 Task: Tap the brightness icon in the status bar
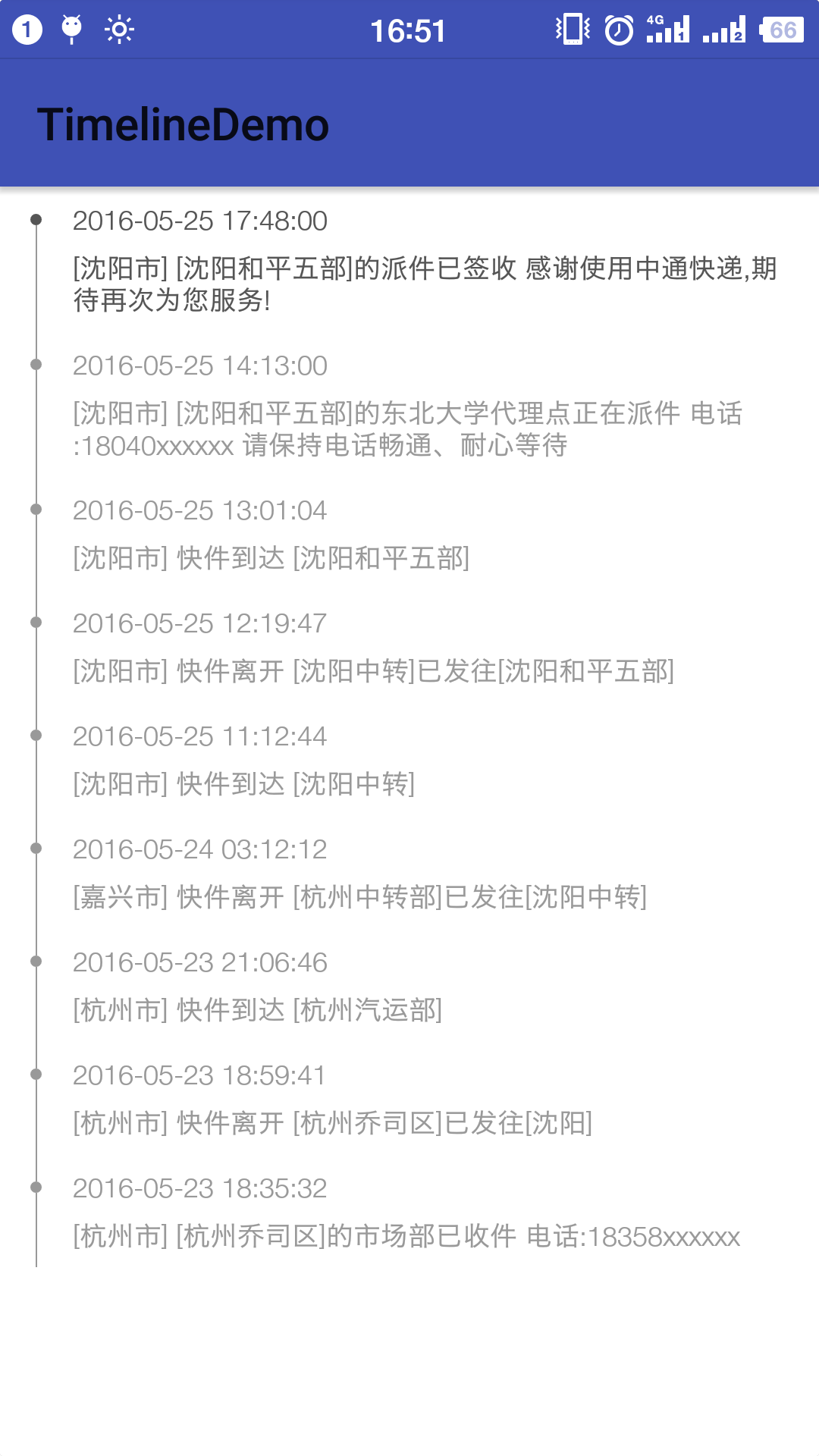[120, 30]
